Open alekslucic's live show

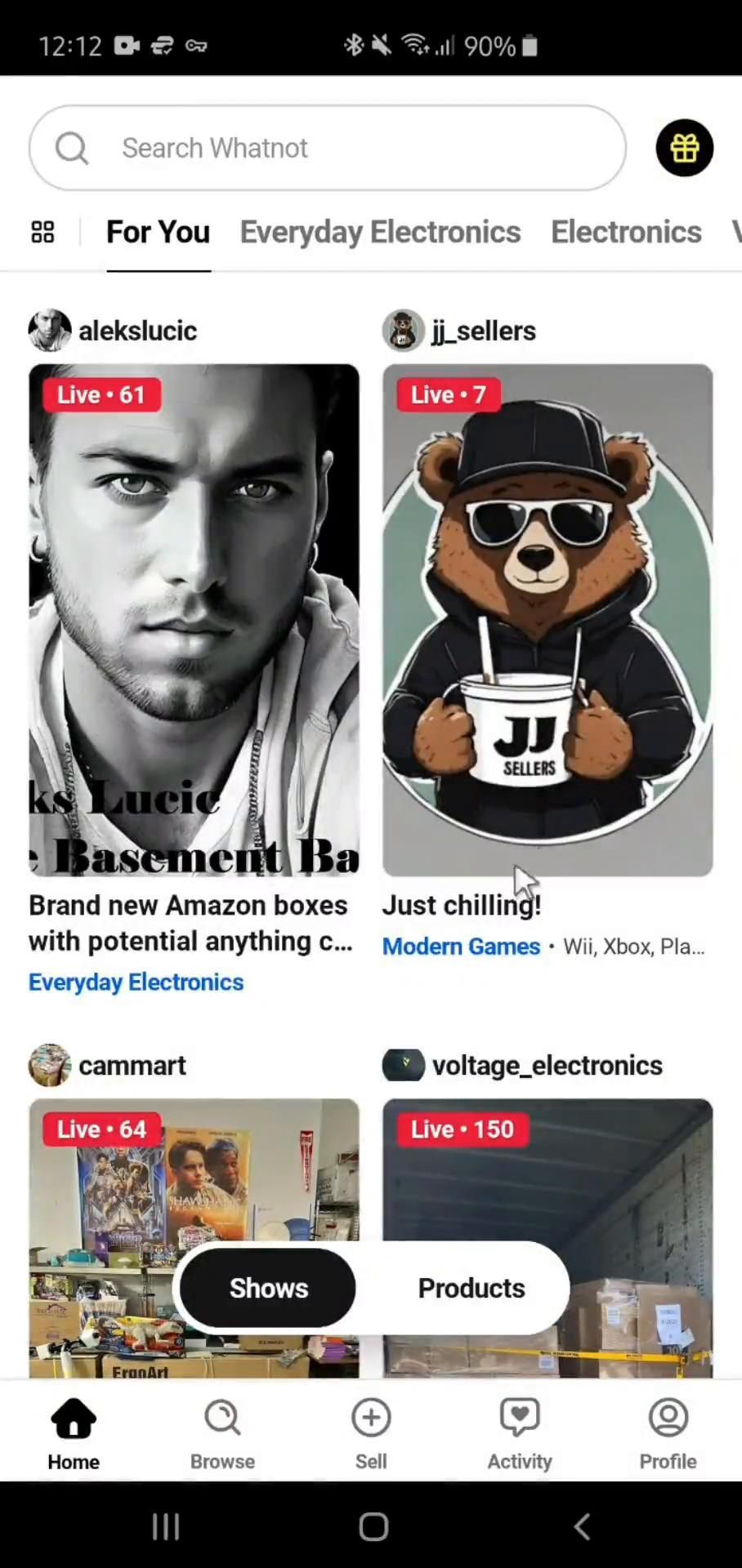tap(194, 619)
